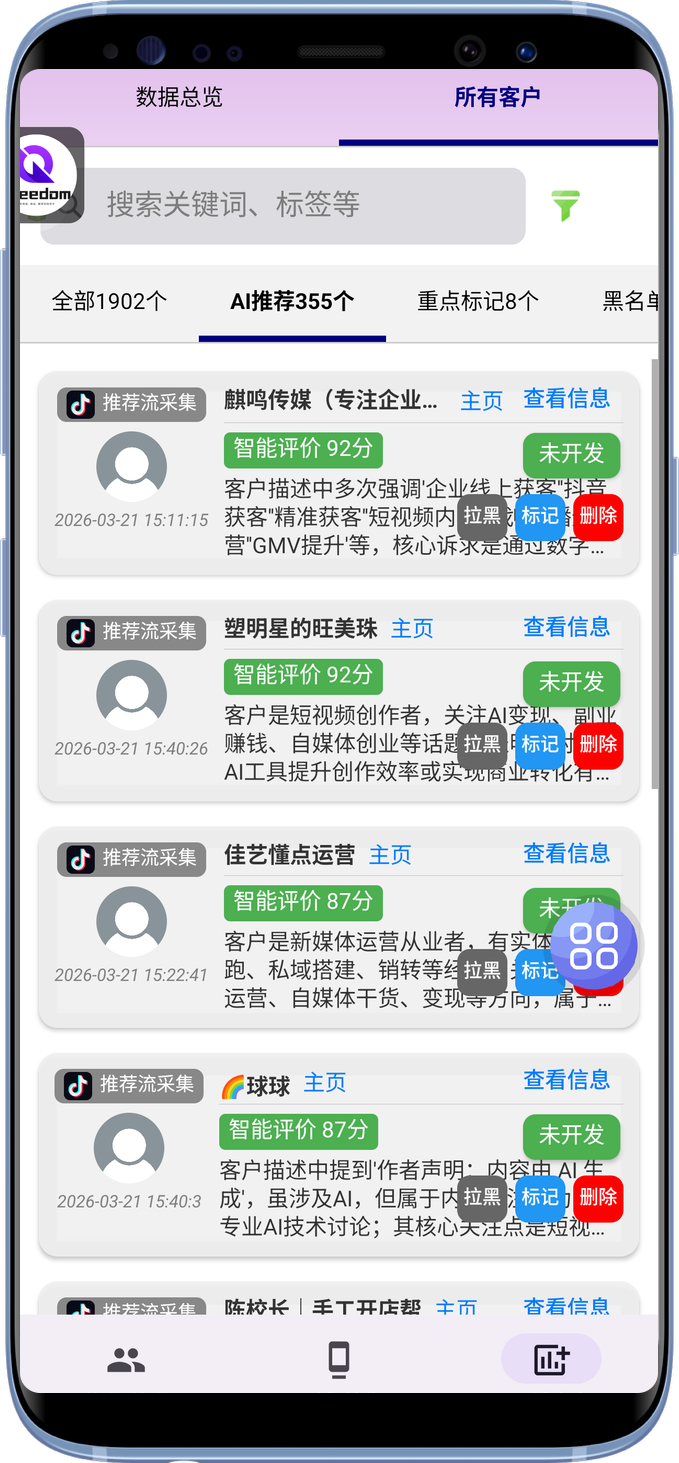Image resolution: width=679 pixels, height=1463 pixels.
Task: Open 佳艺懂点运营's 主页 link
Action: [390, 855]
